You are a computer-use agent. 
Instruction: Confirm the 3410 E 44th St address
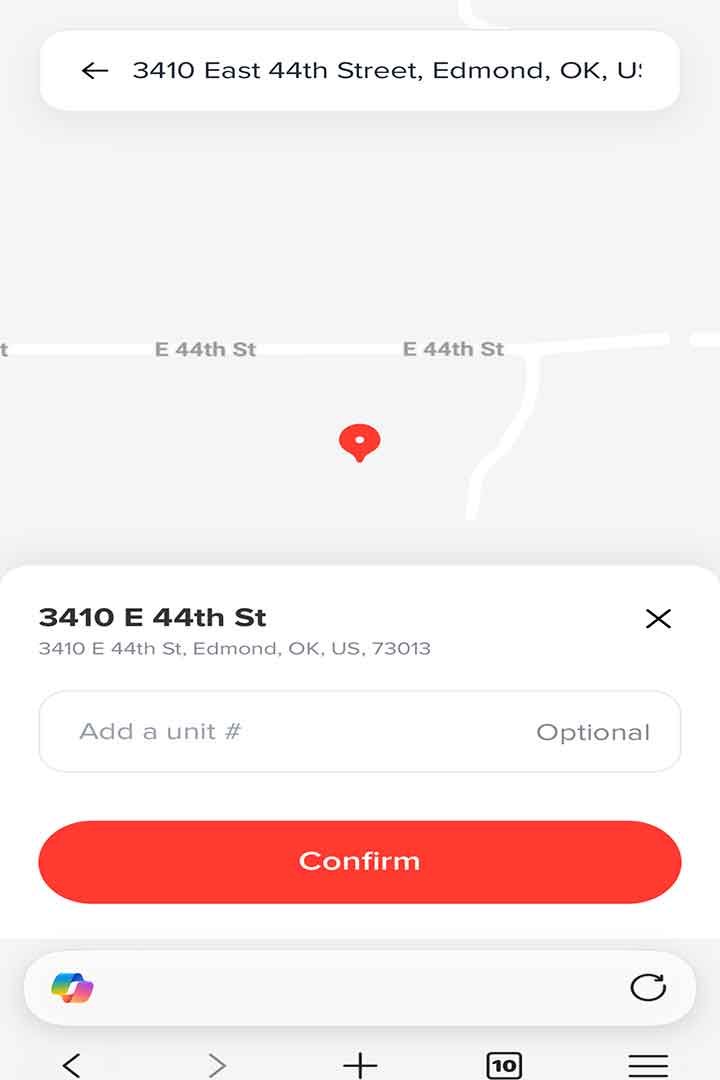360,862
